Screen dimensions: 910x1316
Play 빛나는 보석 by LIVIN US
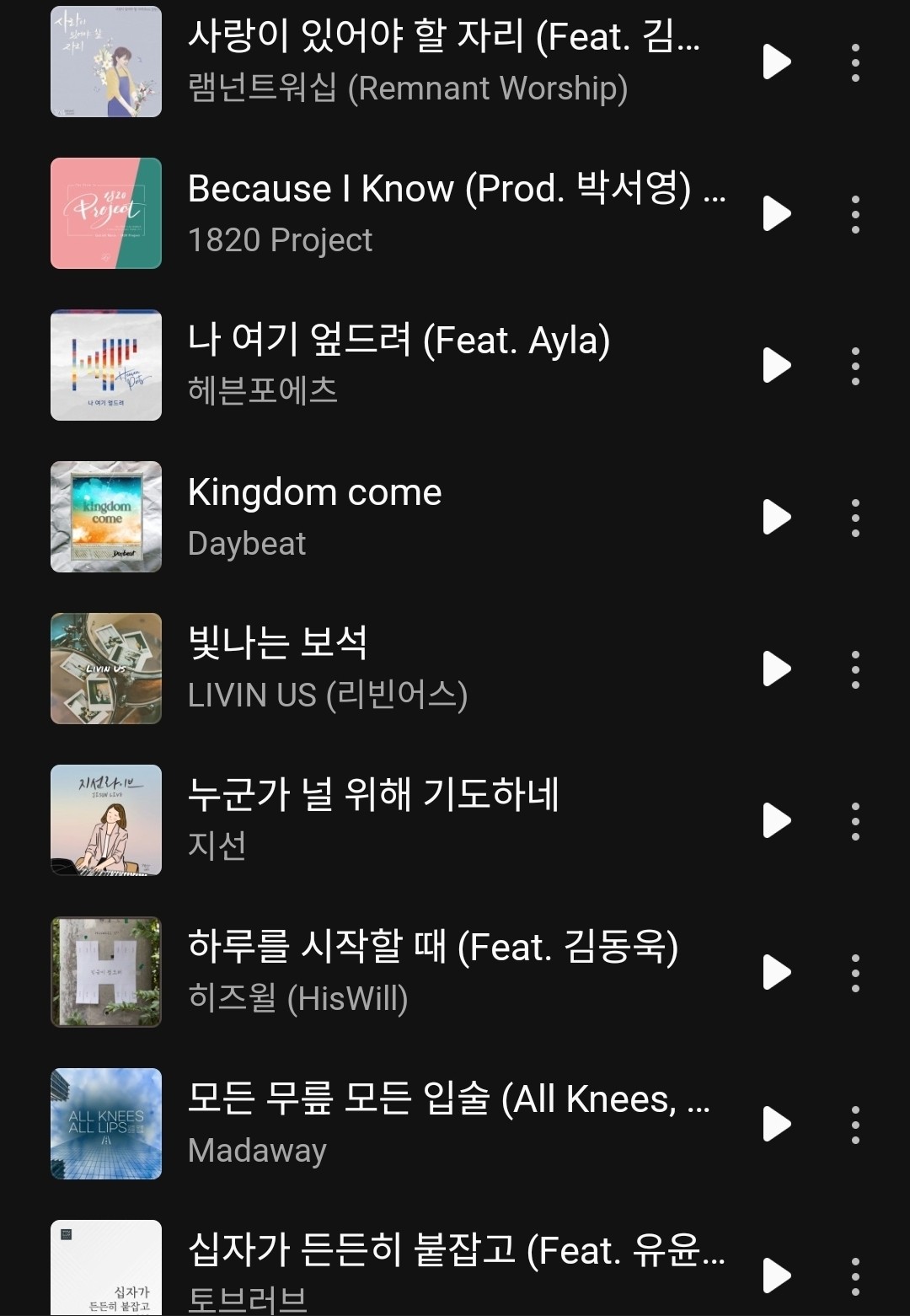click(x=776, y=669)
